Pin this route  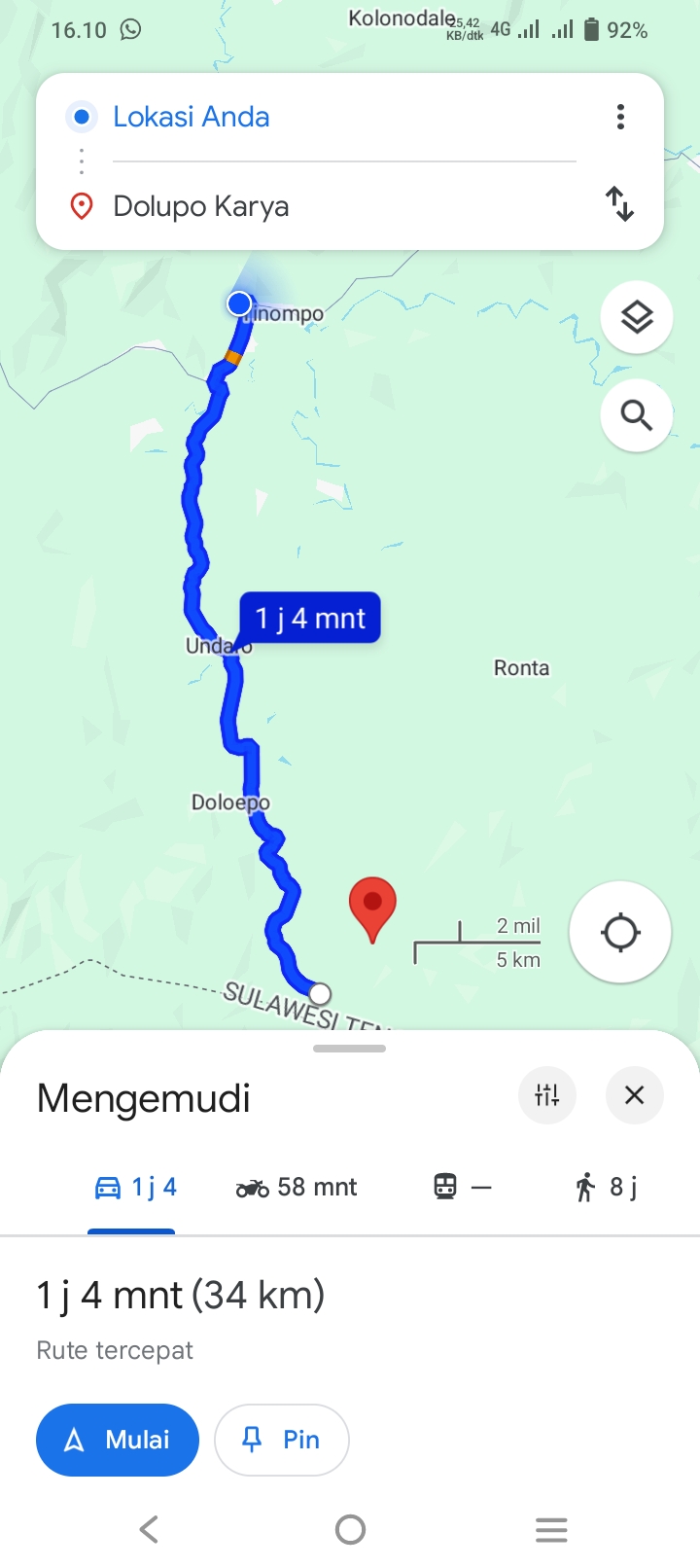coord(282,1440)
